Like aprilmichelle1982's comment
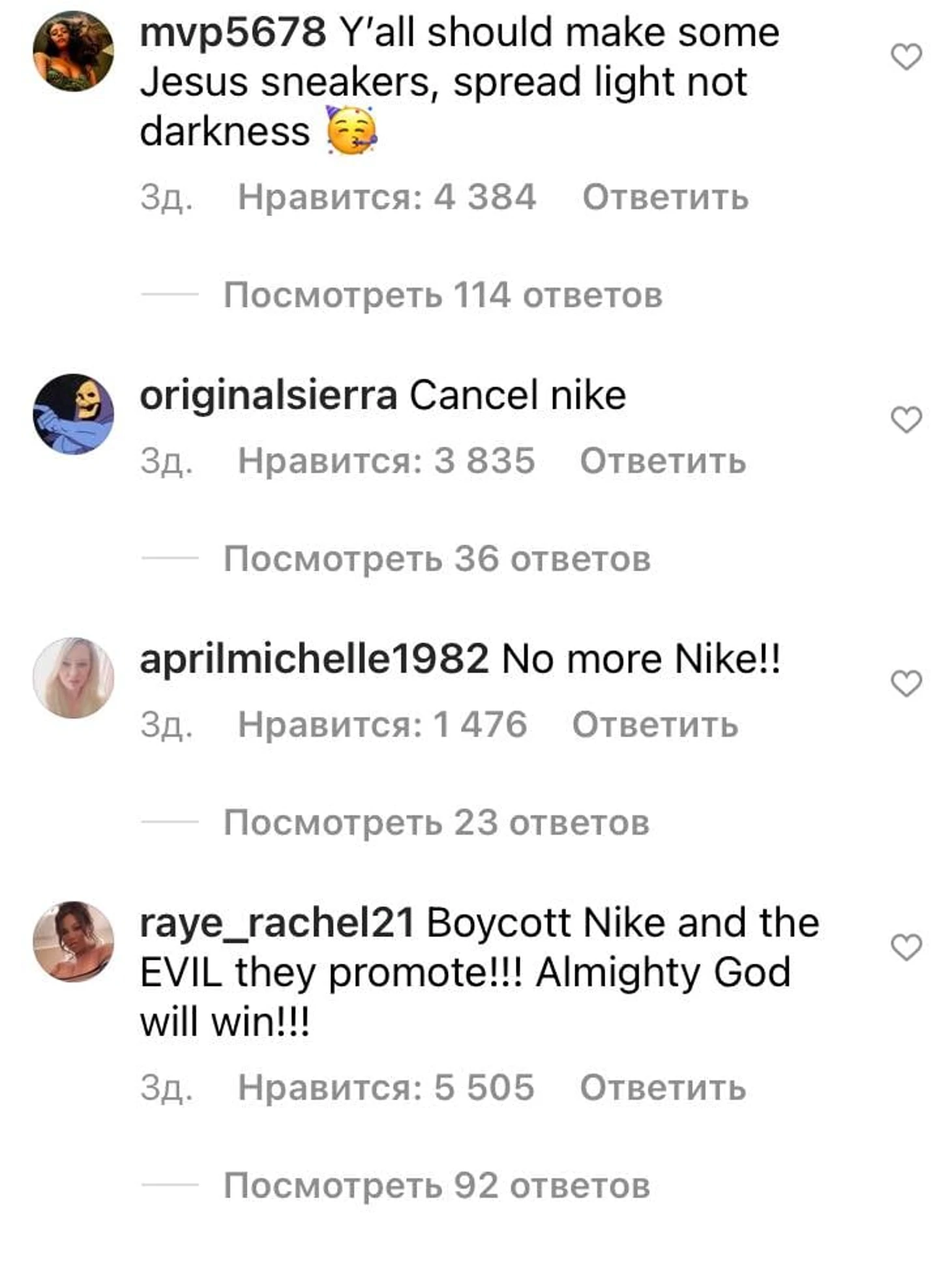This screenshot has width=952, height=1263. click(906, 683)
